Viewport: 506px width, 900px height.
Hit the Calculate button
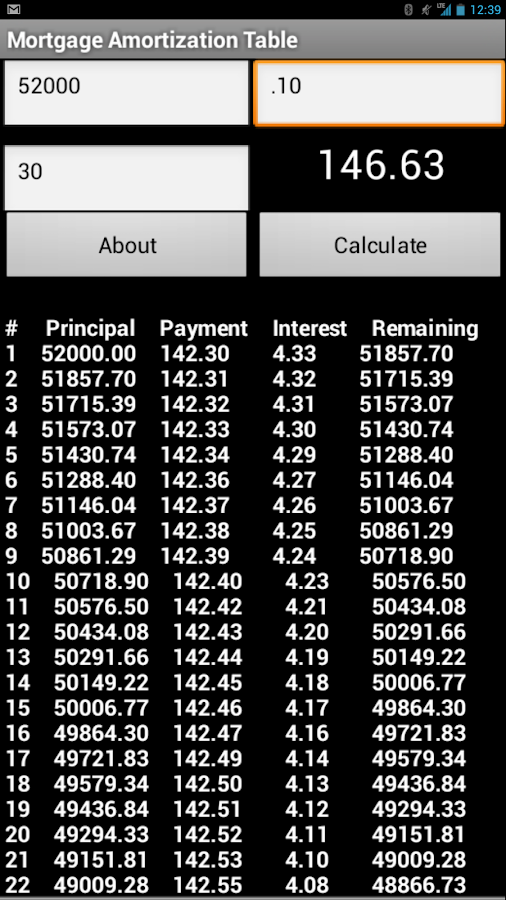tap(380, 245)
